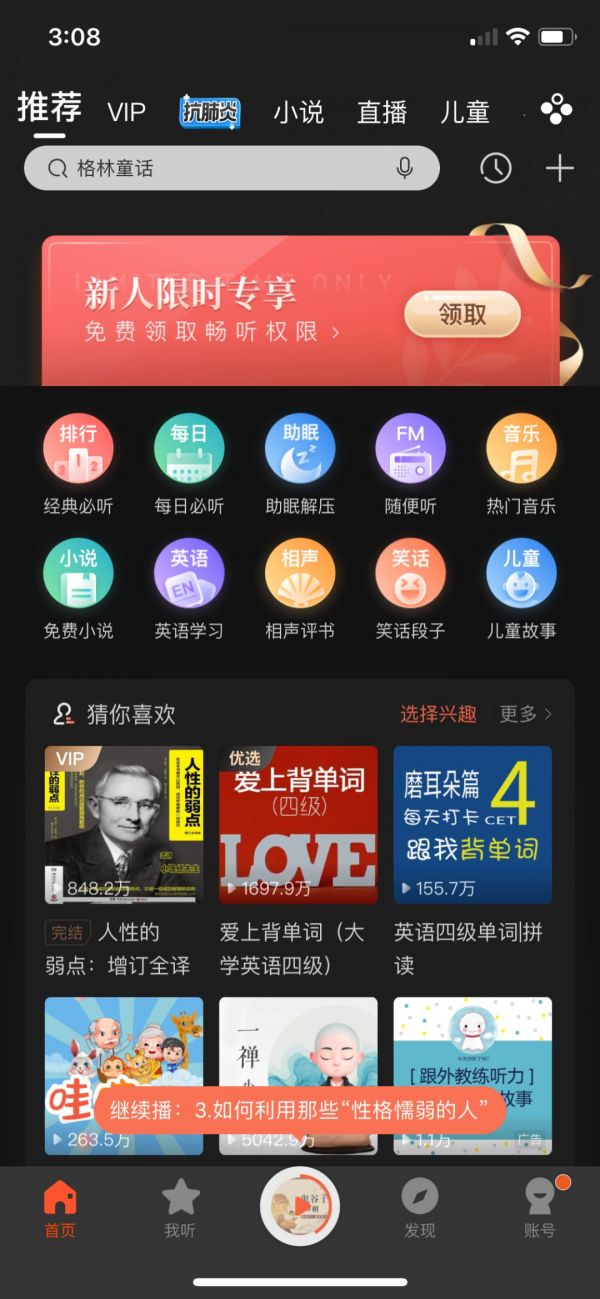Viewport: 600px width, 1299px height.
Task: Open the 格林童话 search box
Action: pos(220,168)
